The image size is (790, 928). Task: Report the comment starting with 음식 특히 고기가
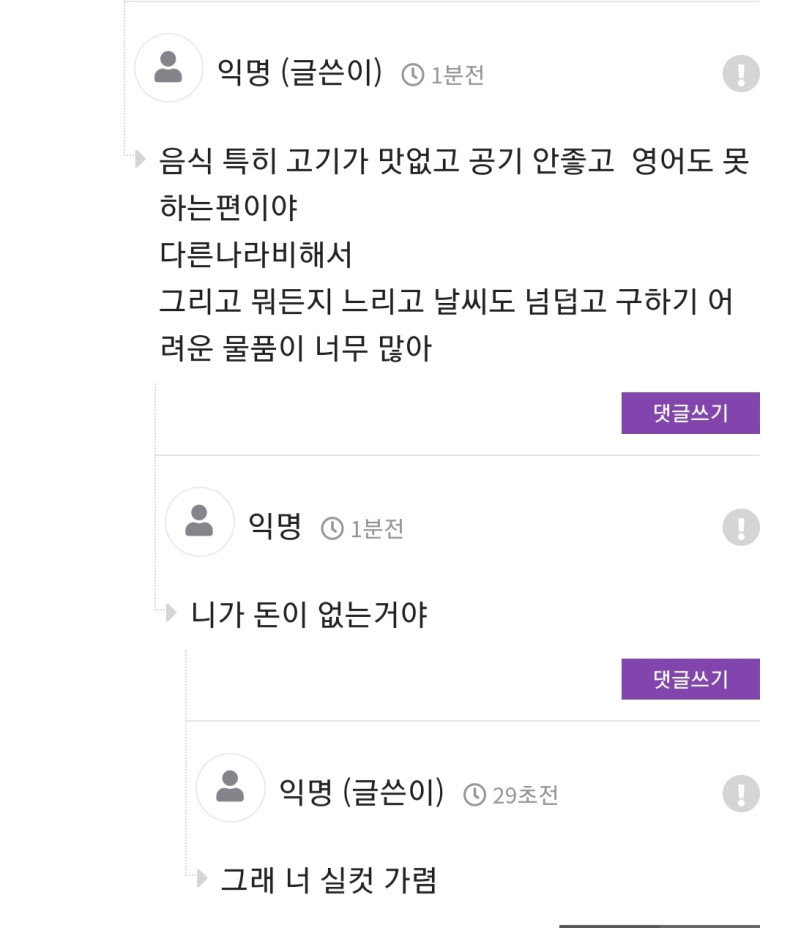[x=740, y=75]
